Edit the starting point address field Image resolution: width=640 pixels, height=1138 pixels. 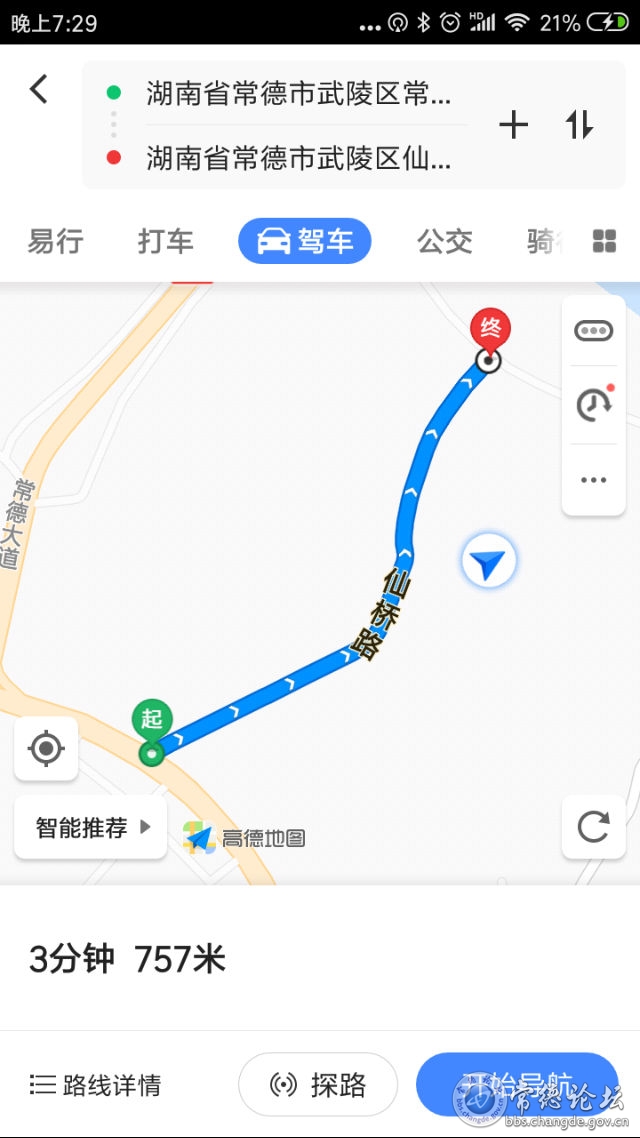tap(298, 94)
